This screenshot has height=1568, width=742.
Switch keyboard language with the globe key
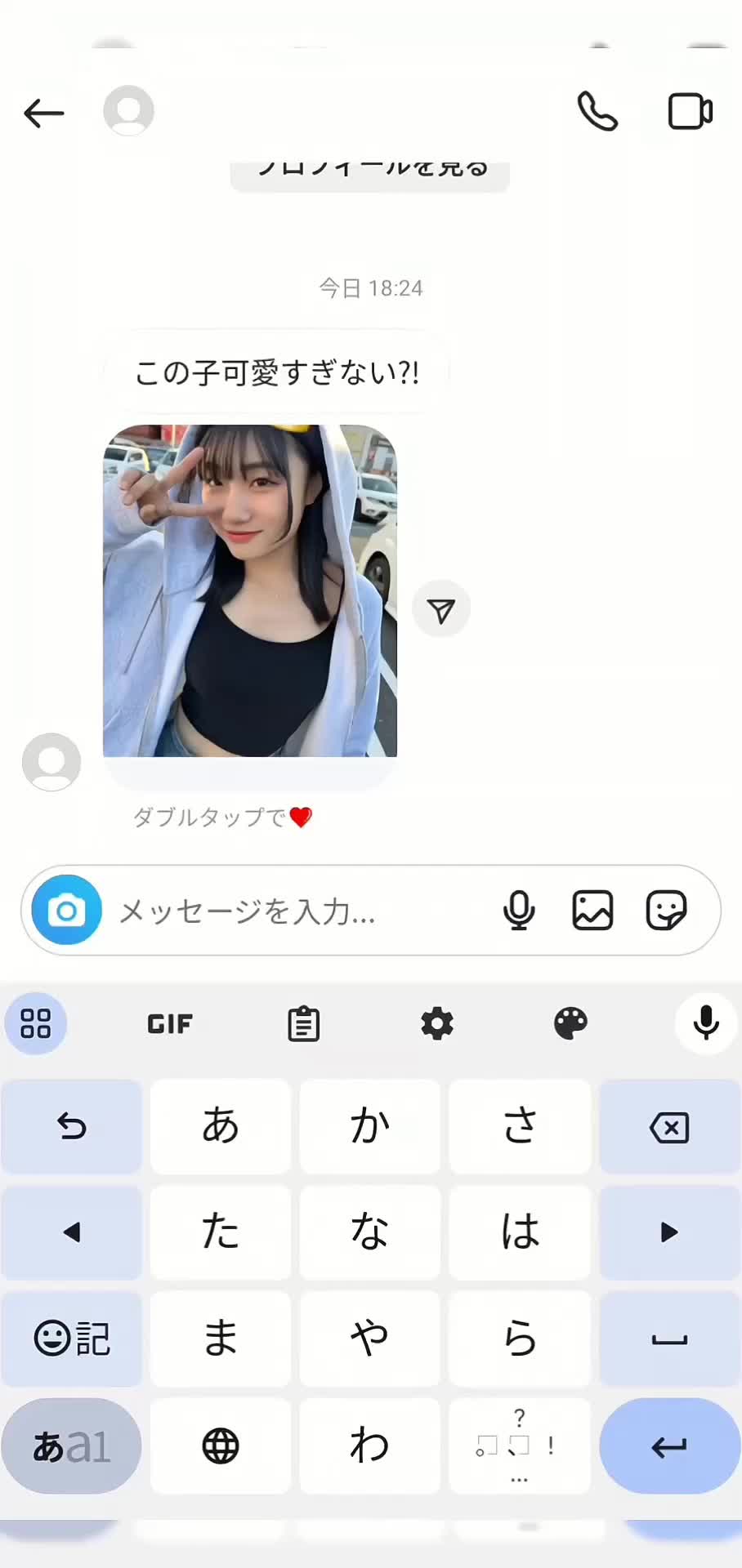coord(221,1446)
